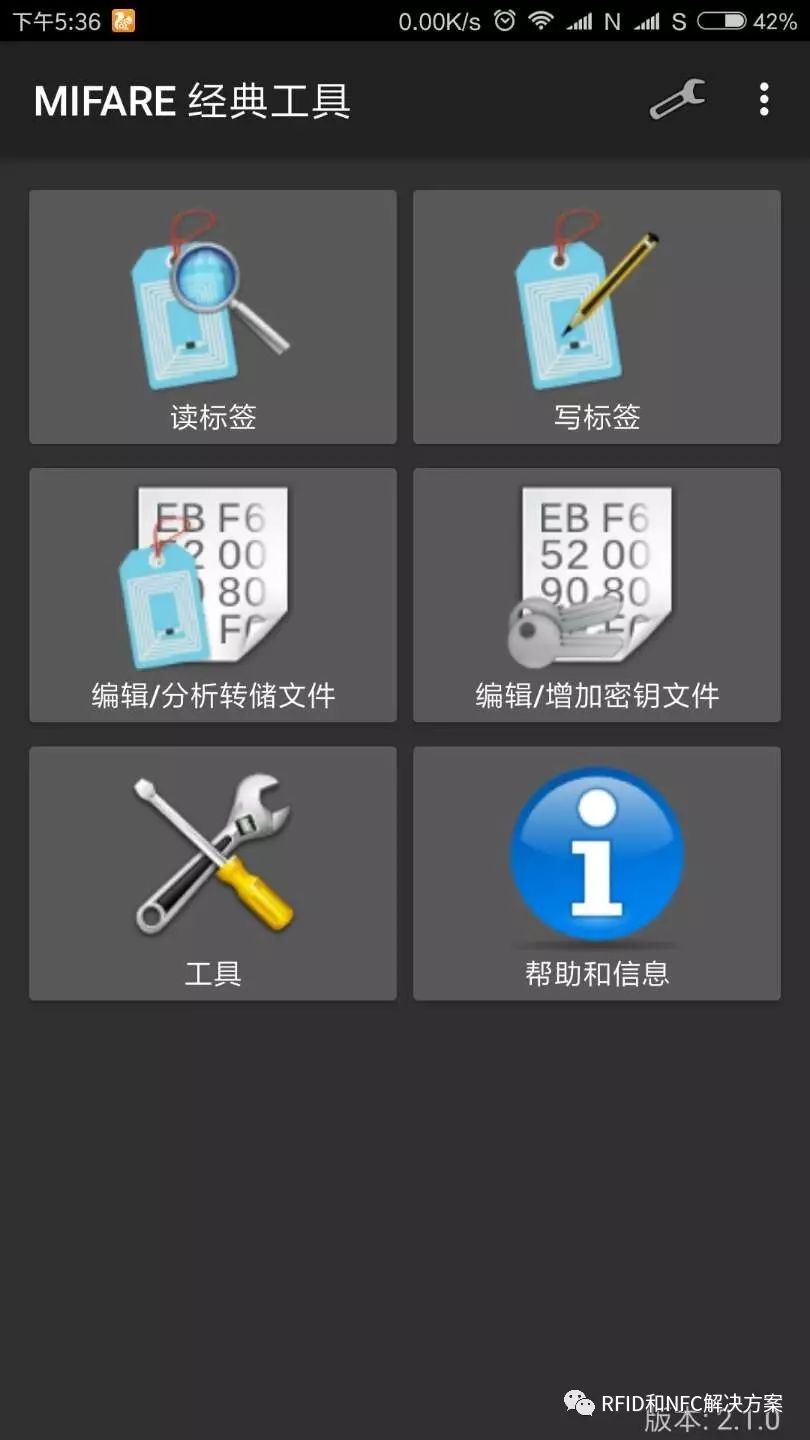Image resolution: width=810 pixels, height=1440 pixels.
Task: Open 编辑/分析转储文件 dump editor
Action: click(213, 595)
